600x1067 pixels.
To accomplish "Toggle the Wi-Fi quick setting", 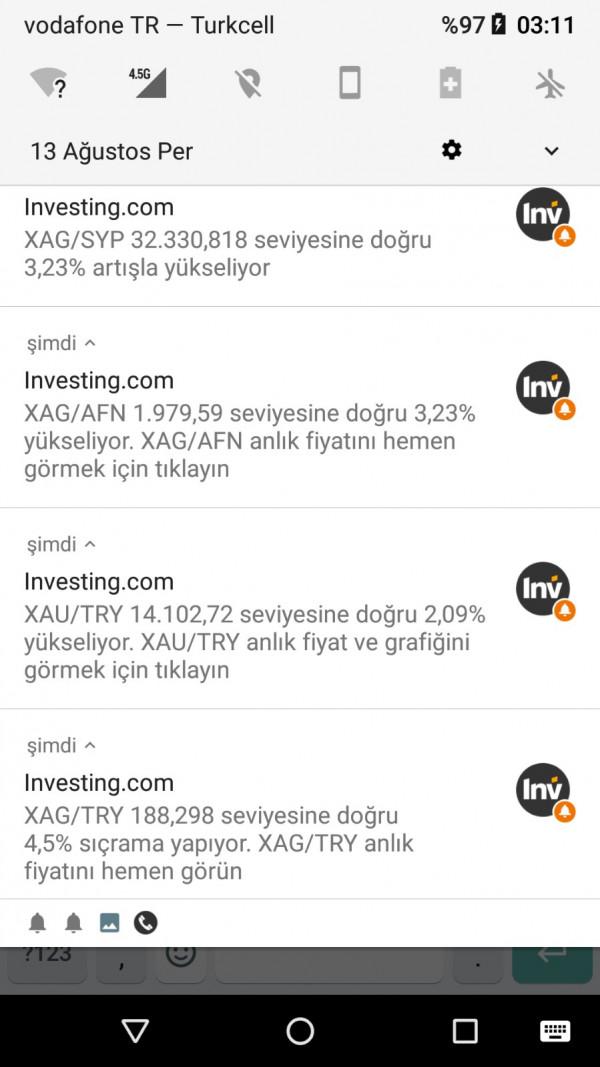I will (48, 84).
